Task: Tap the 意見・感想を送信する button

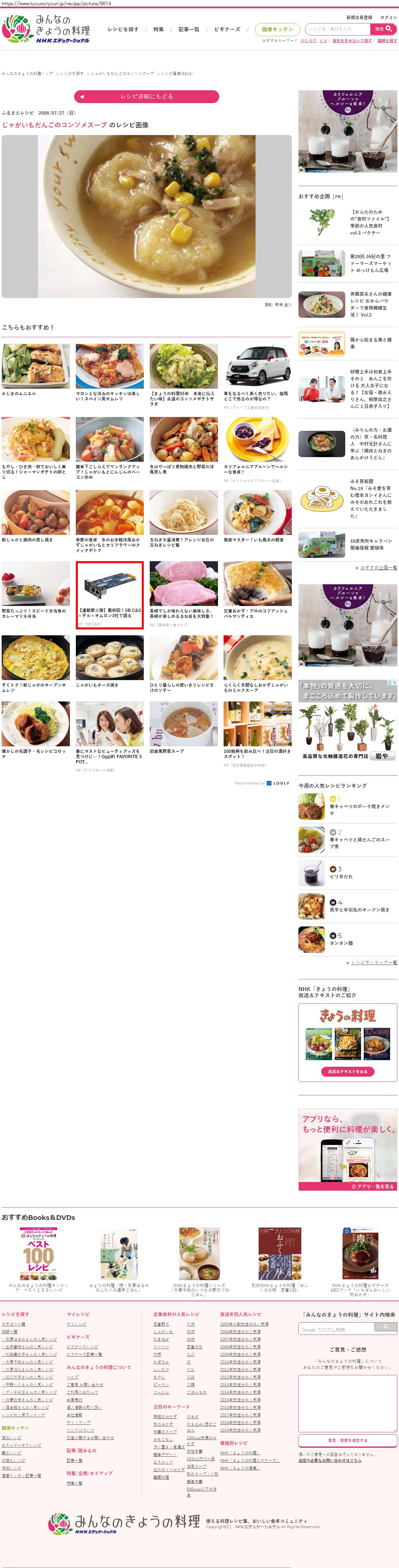Action: tap(347, 1440)
